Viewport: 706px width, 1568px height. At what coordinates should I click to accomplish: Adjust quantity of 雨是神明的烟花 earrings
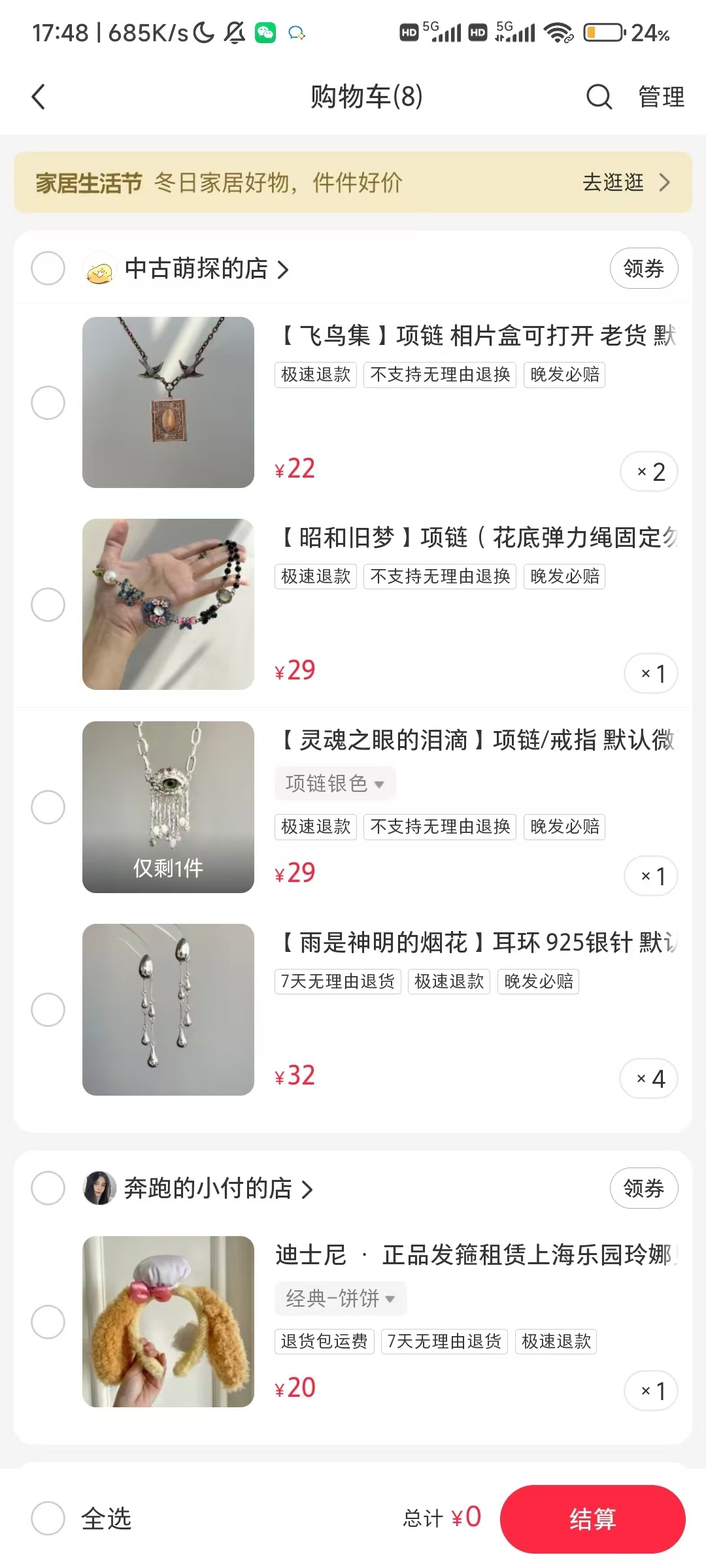click(x=649, y=1079)
